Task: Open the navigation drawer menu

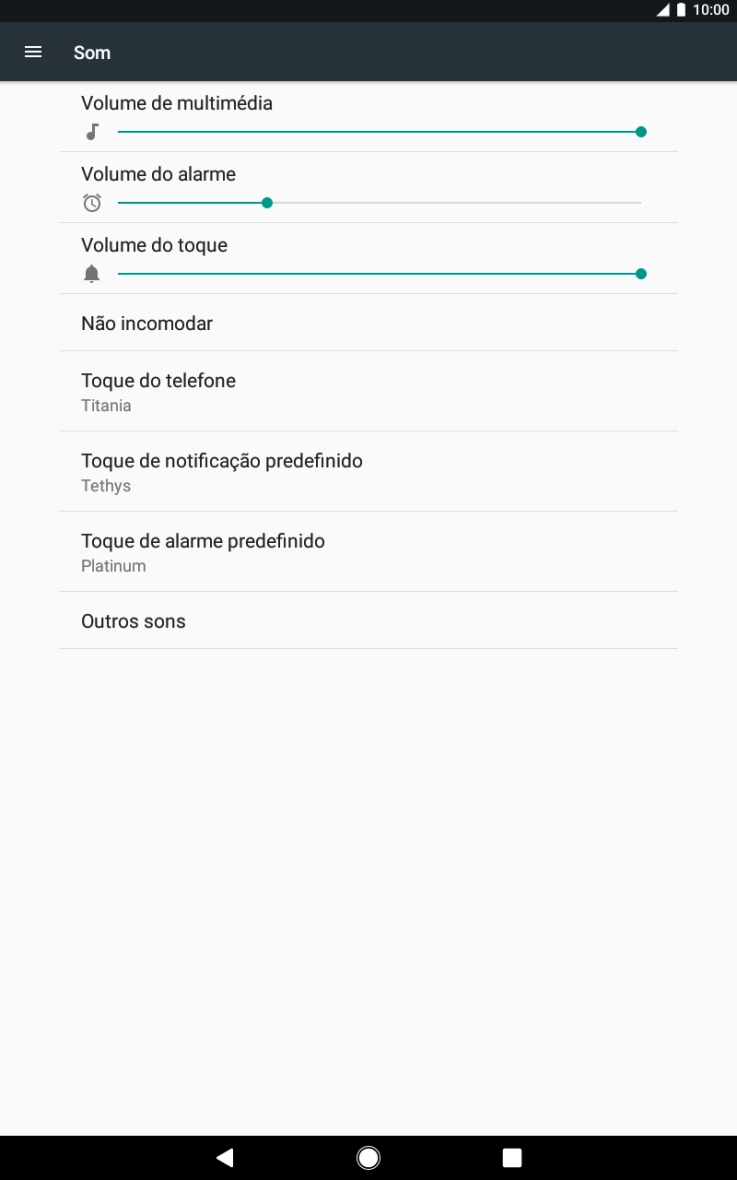Action: point(32,52)
